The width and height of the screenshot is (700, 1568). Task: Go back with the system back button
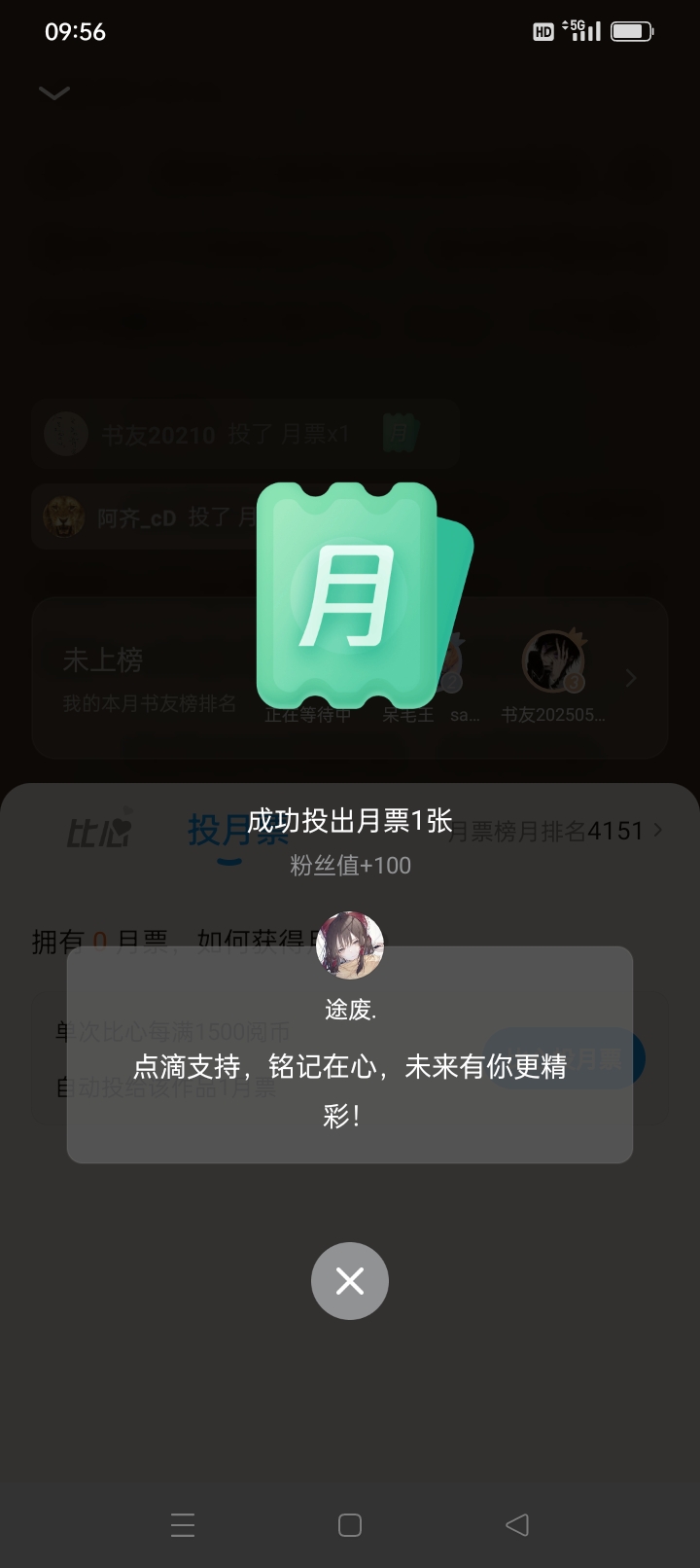pyautogui.click(x=517, y=1525)
